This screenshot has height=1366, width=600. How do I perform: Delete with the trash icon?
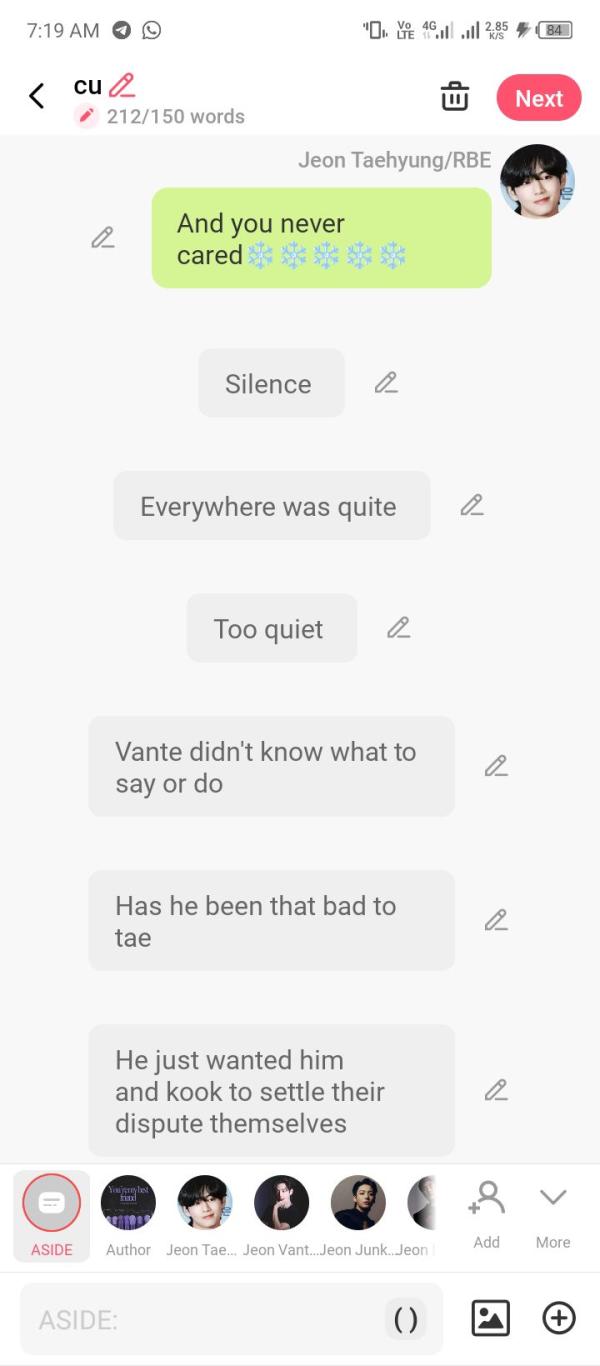tap(455, 97)
